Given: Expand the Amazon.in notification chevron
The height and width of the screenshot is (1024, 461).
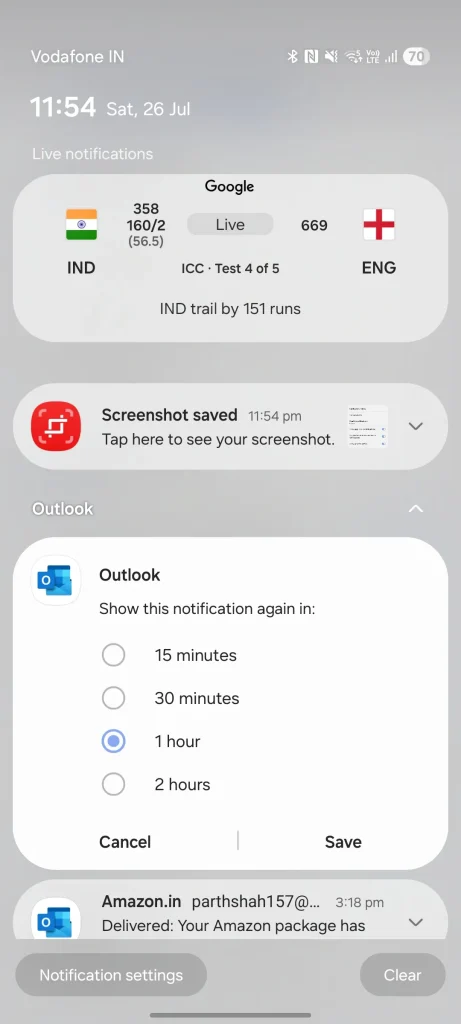Looking at the screenshot, I should [416, 922].
